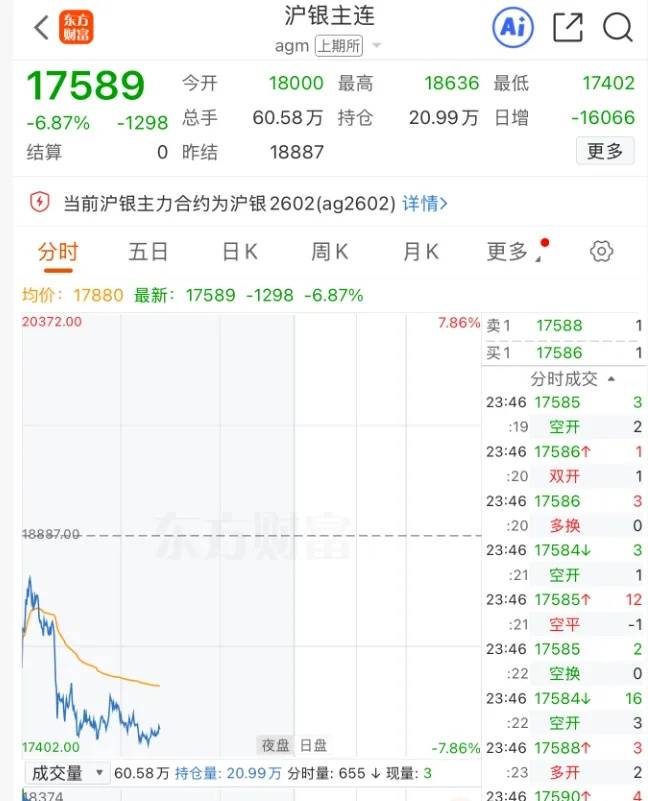Open 详情 for the main contract notice

point(425,203)
